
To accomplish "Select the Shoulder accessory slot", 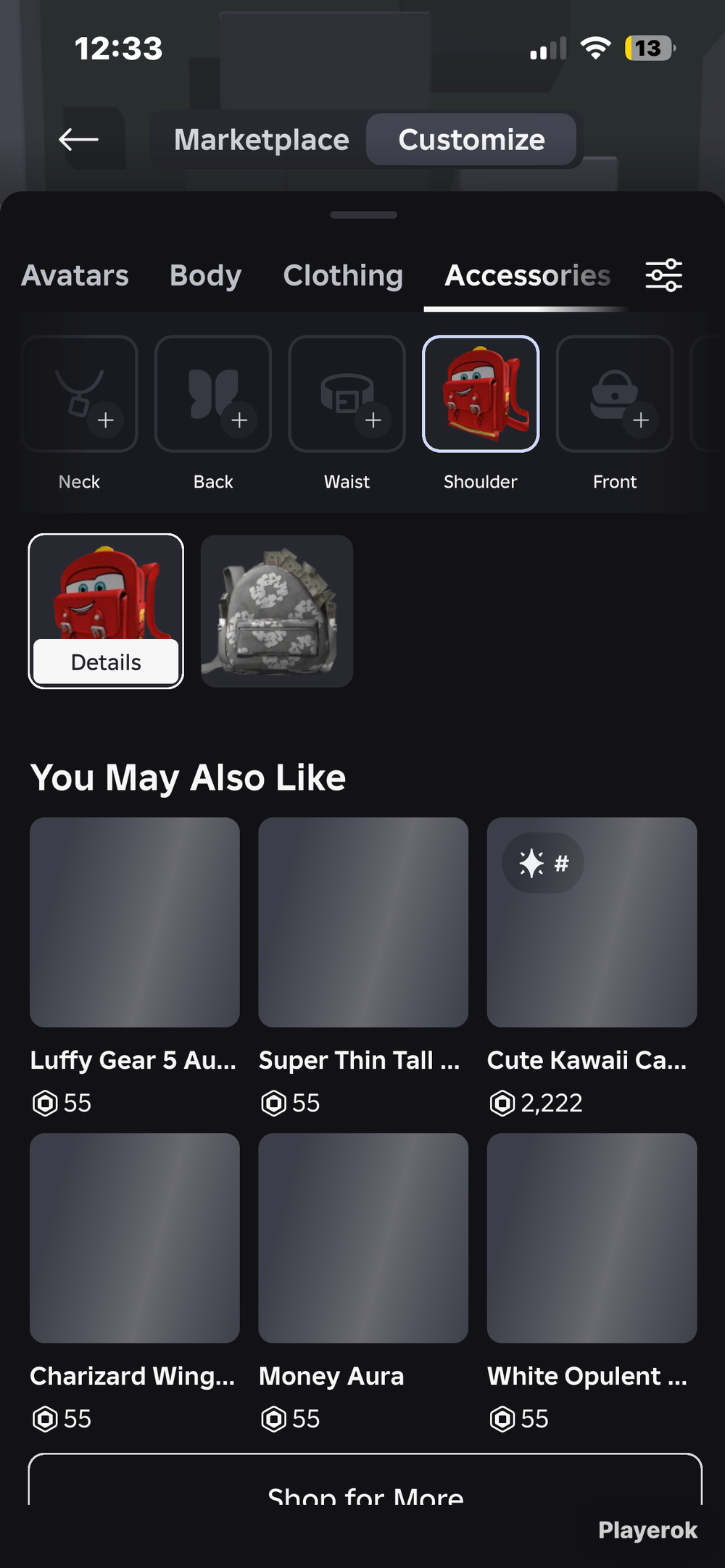I will pyautogui.click(x=481, y=393).
